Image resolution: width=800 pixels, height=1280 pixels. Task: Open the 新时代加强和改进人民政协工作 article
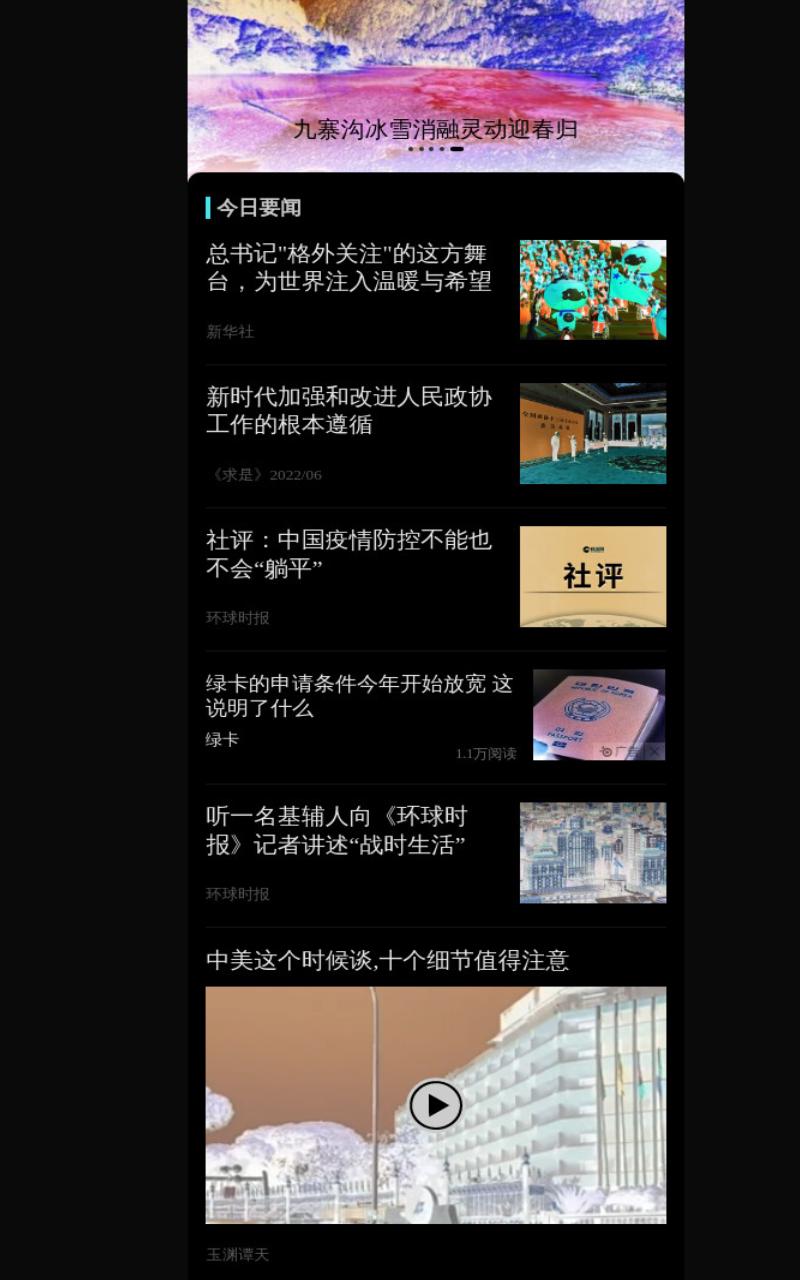click(x=435, y=435)
